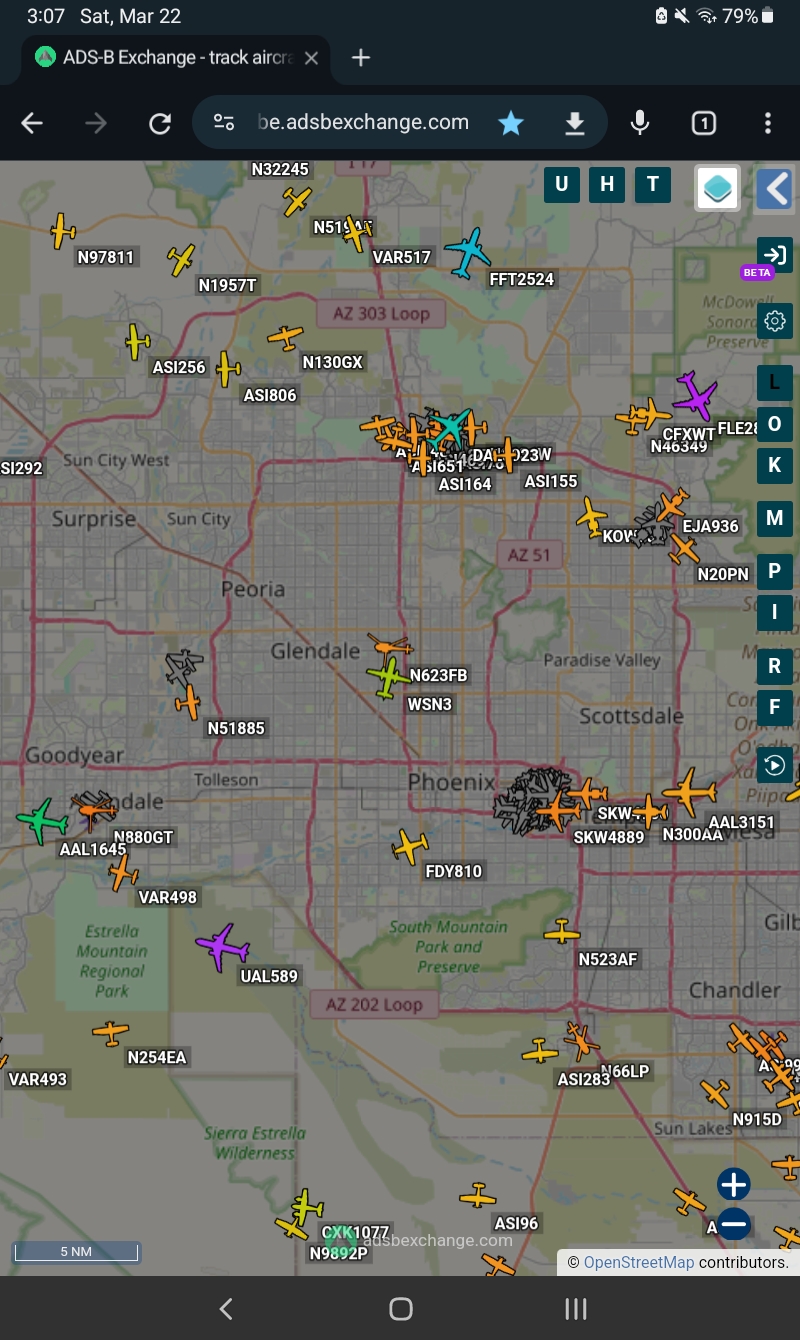Tap the adsbexchange.com address bar
This screenshot has width=800, height=1340.
coord(363,123)
